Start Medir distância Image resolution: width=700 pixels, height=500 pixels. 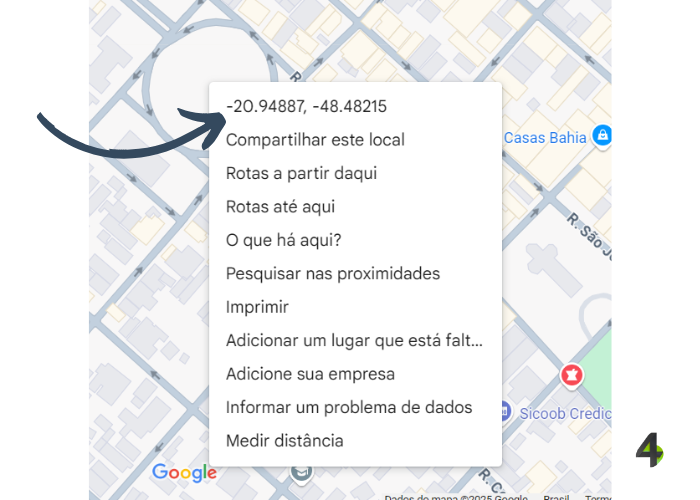[284, 441]
